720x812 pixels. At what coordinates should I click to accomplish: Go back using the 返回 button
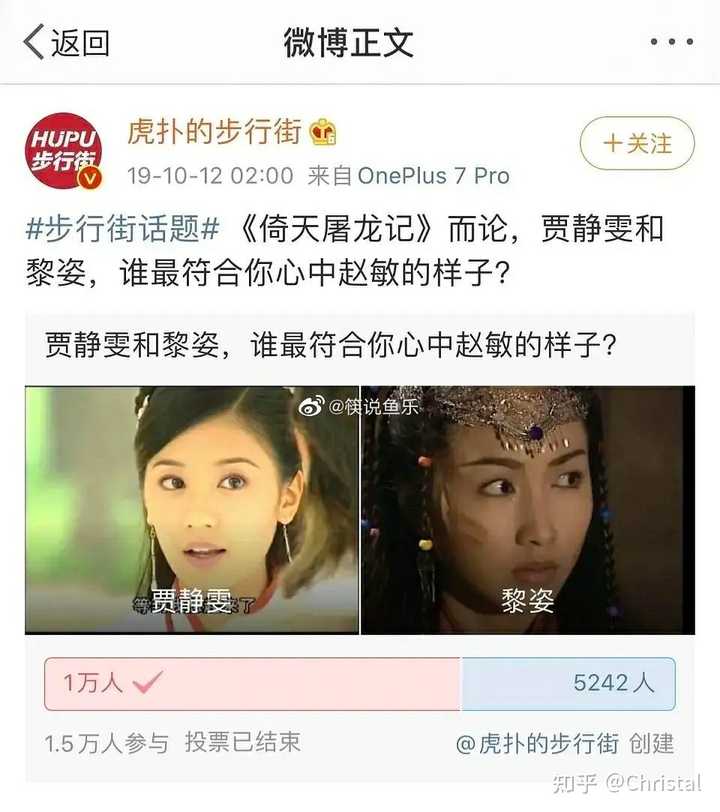[66, 43]
